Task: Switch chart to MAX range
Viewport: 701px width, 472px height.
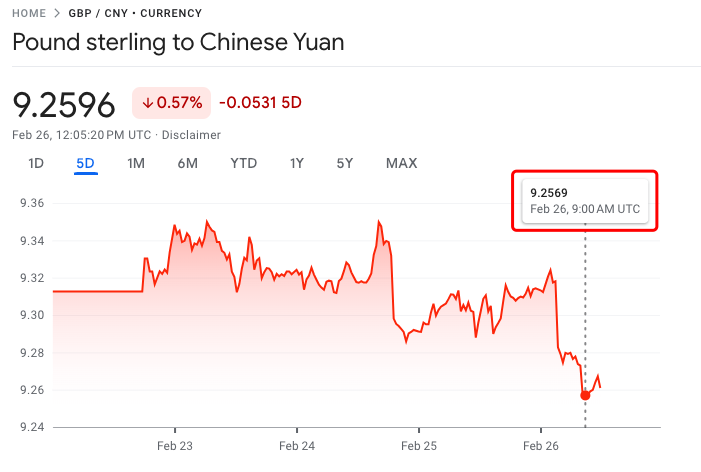Action: [401, 163]
